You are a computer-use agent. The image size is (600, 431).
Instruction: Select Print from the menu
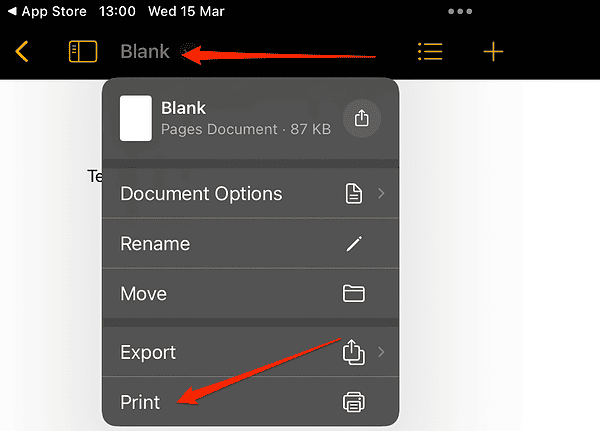click(x=250, y=402)
